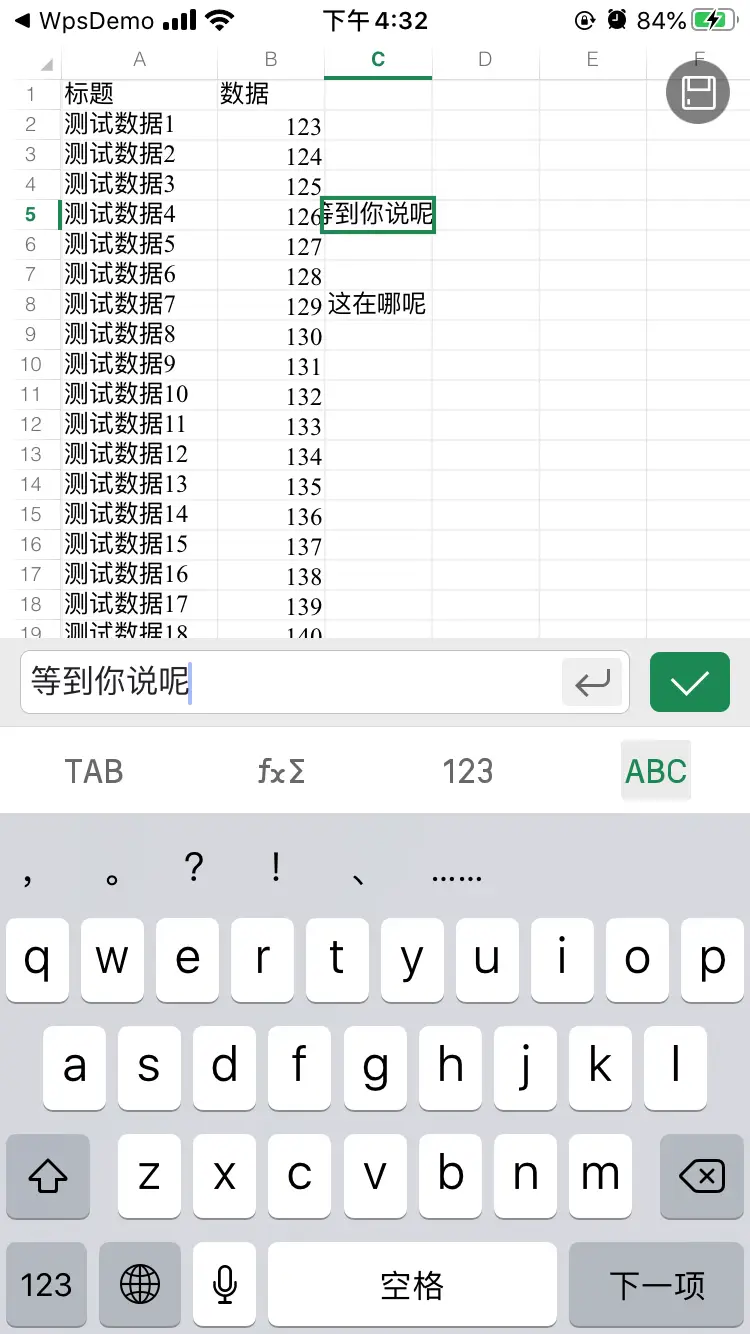Screen dimensions: 750x1334
Task: Insert a line break with the return arrow
Action: click(x=592, y=682)
